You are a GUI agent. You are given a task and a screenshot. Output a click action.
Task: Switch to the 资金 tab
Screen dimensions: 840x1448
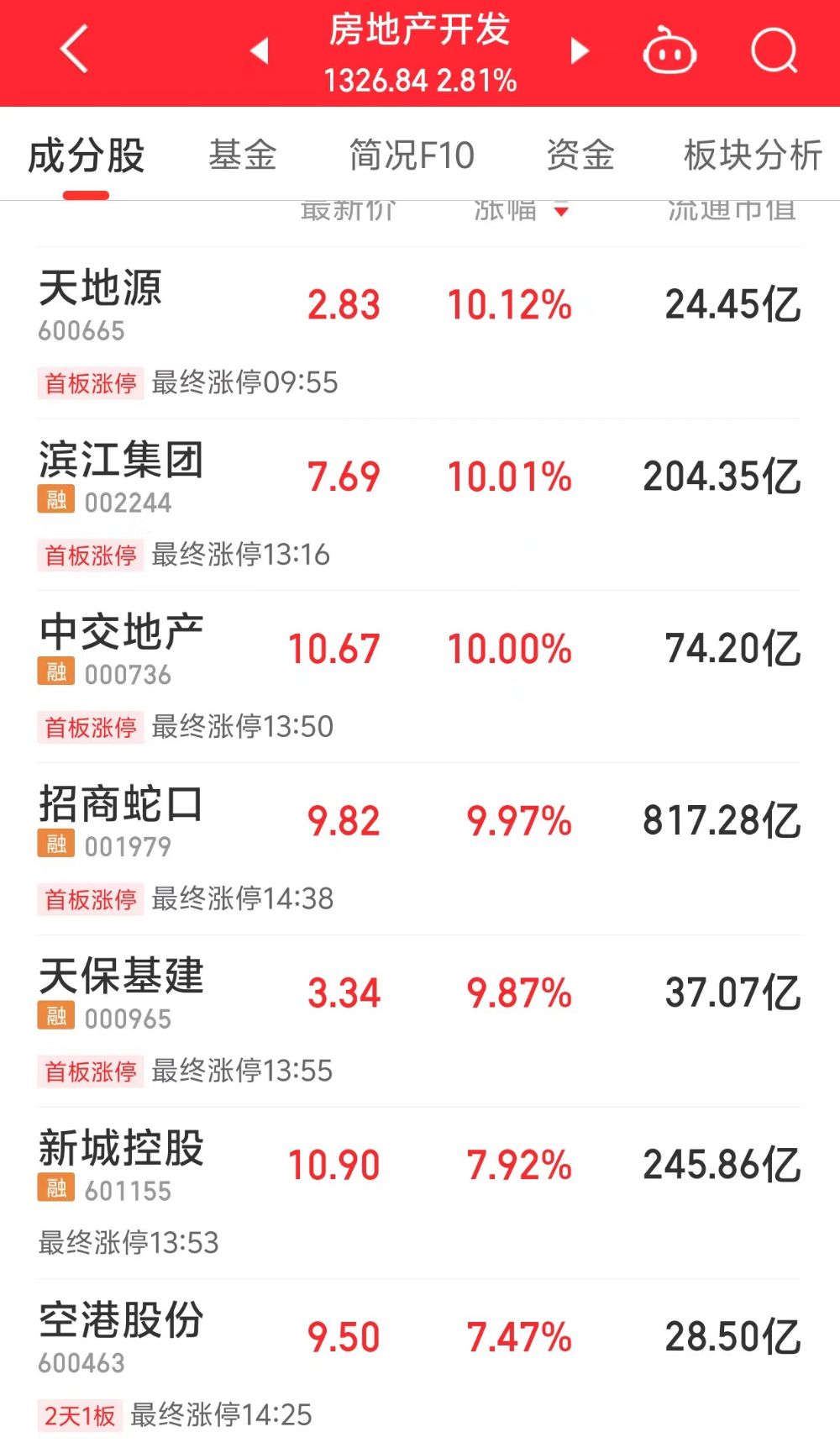(x=580, y=155)
